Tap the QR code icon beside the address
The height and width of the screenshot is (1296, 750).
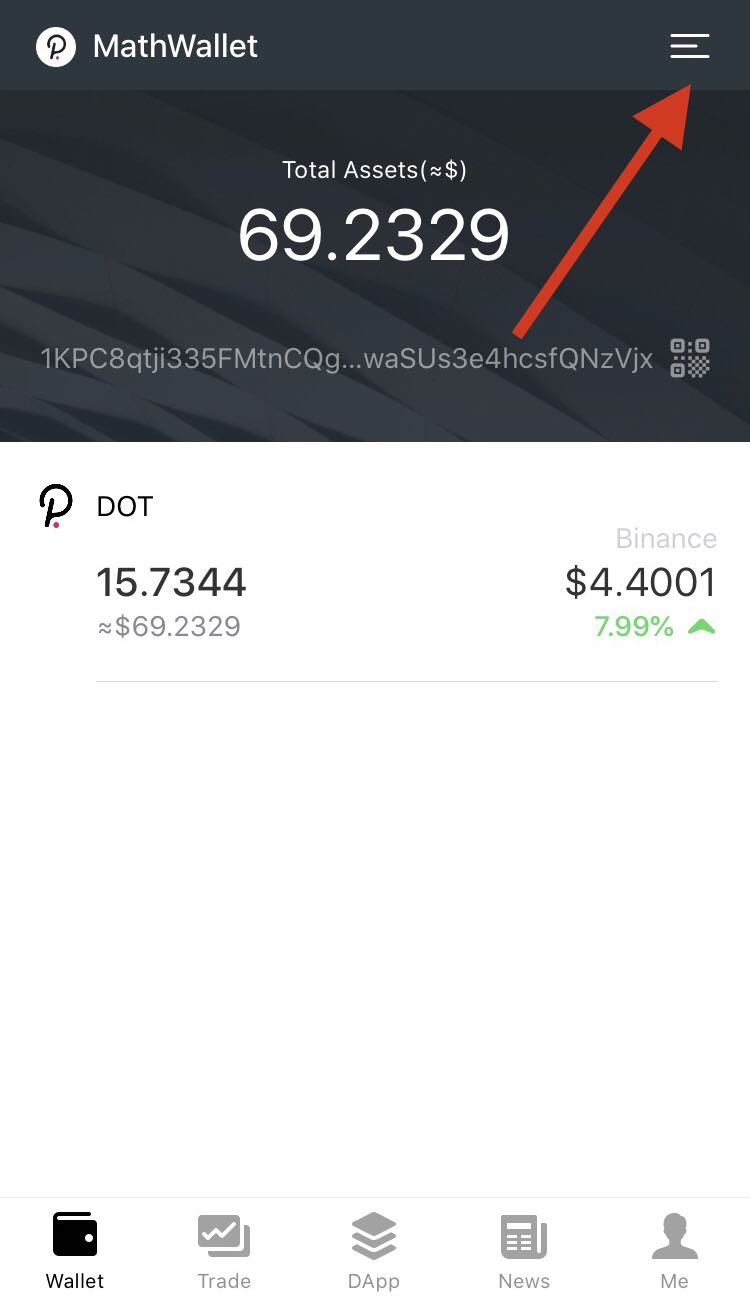[x=688, y=360]
